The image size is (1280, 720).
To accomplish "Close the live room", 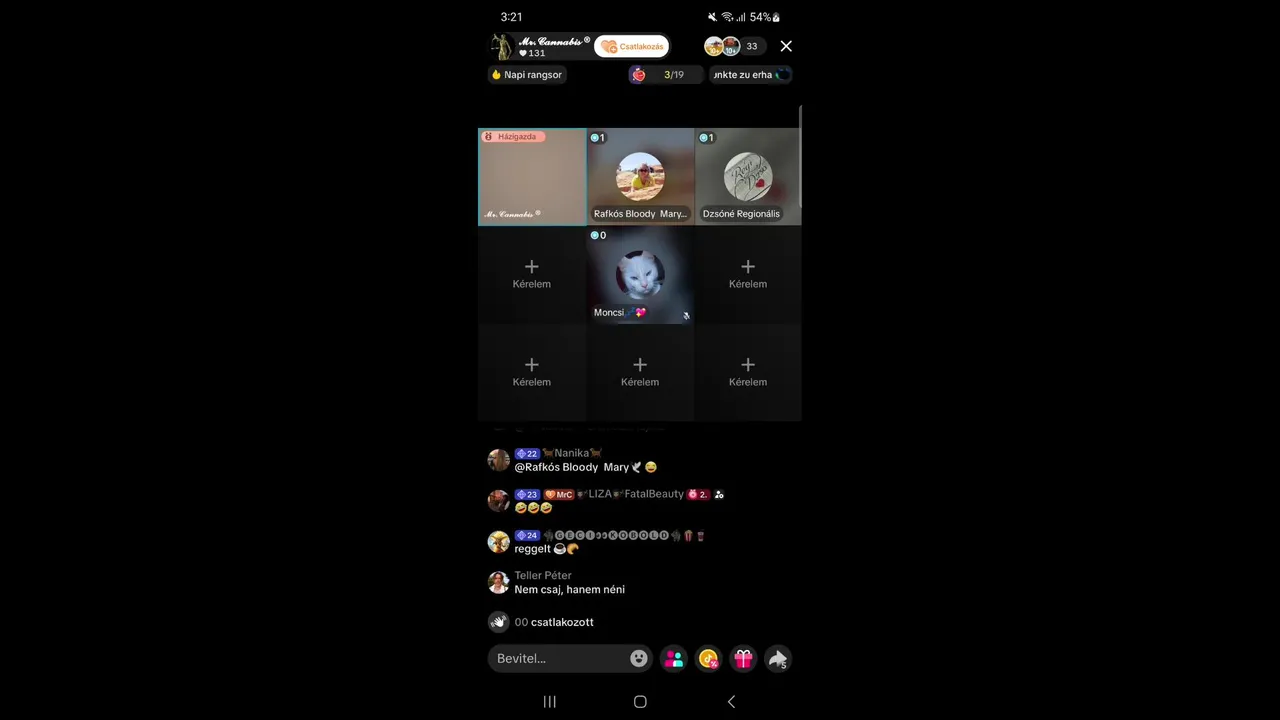I will pos(786,46).
